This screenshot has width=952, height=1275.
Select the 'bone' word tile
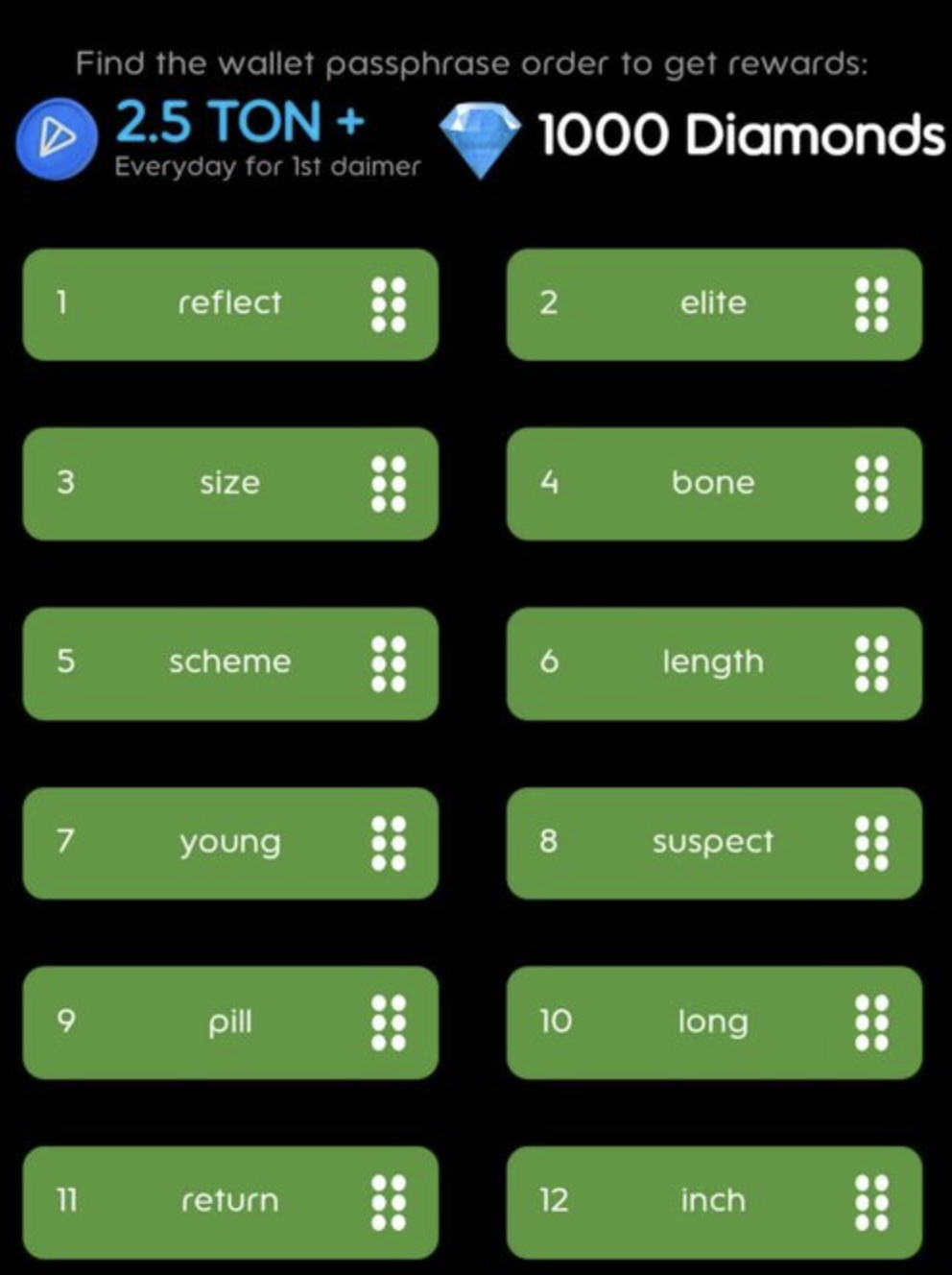tap(713, 483)
